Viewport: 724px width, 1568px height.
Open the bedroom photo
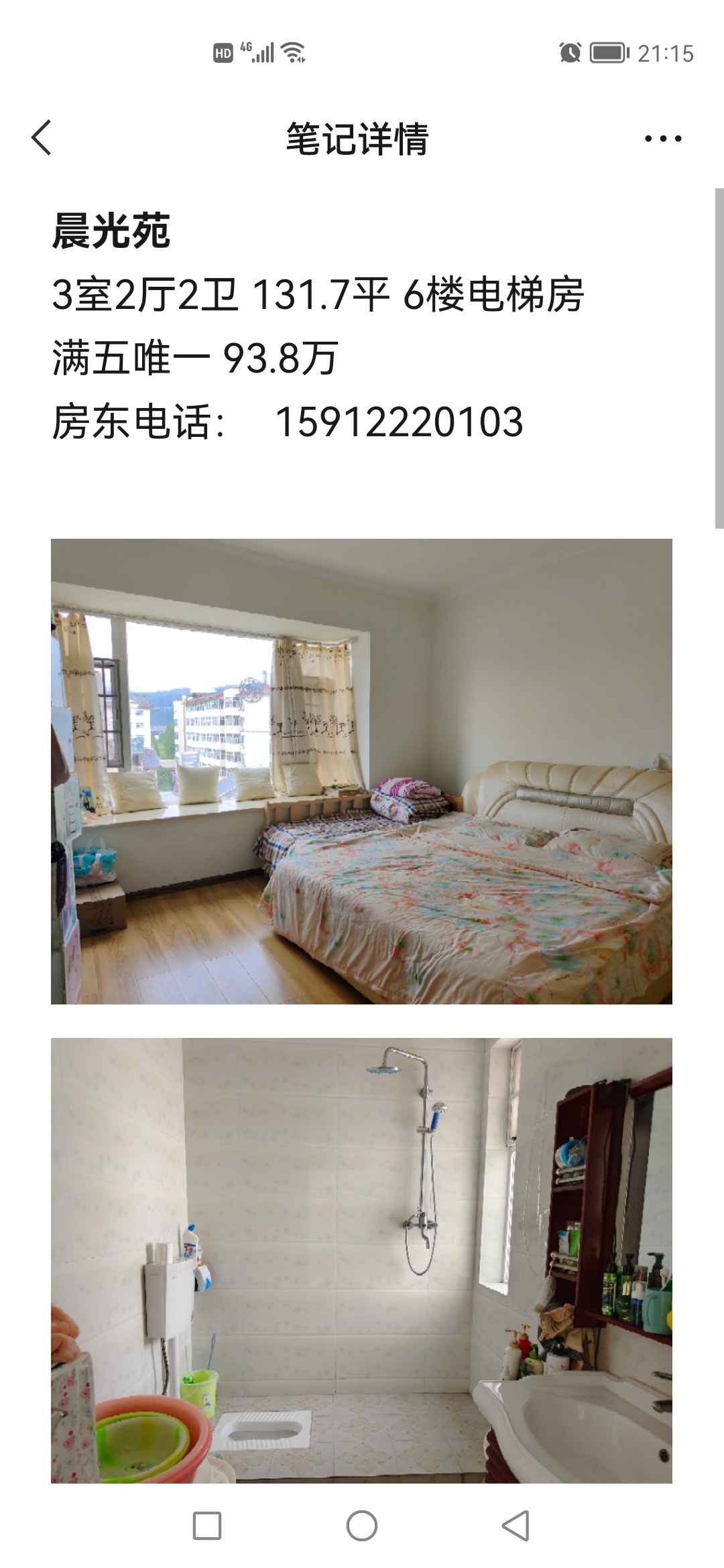(361, 771)
